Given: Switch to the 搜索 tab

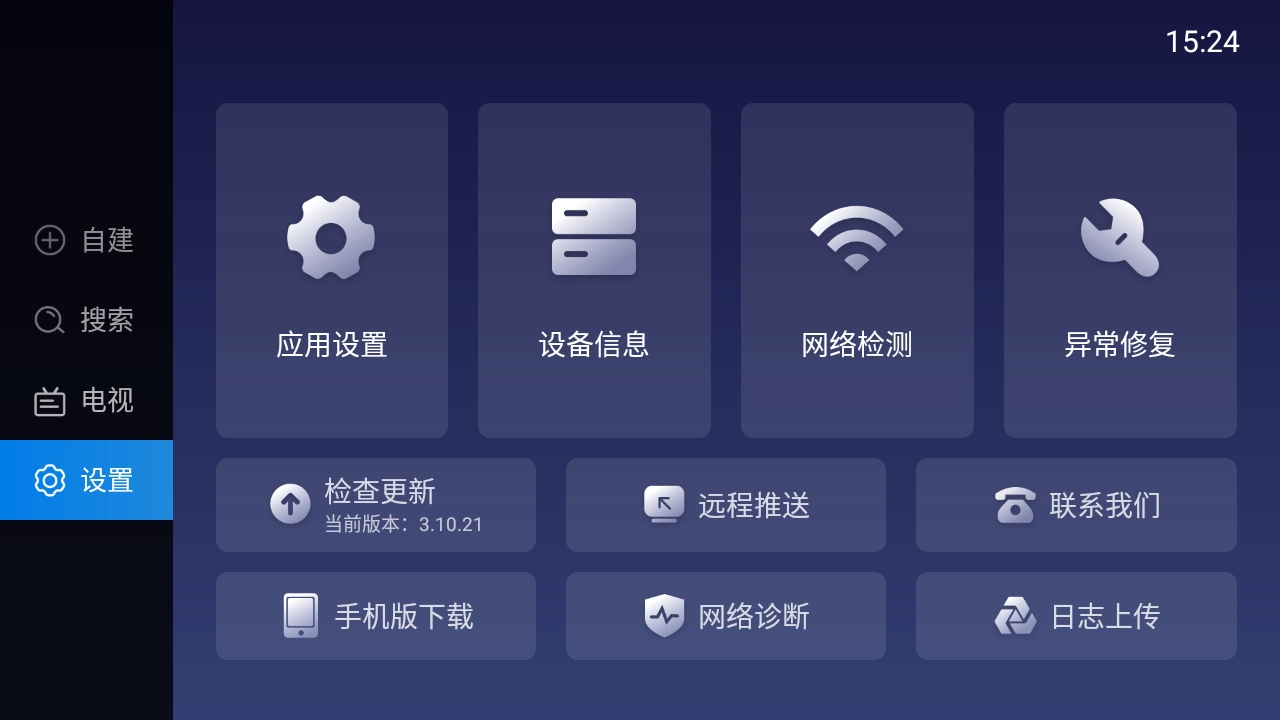Looking at the screenshot, I should pyautogui.click(x=86, y=320).
